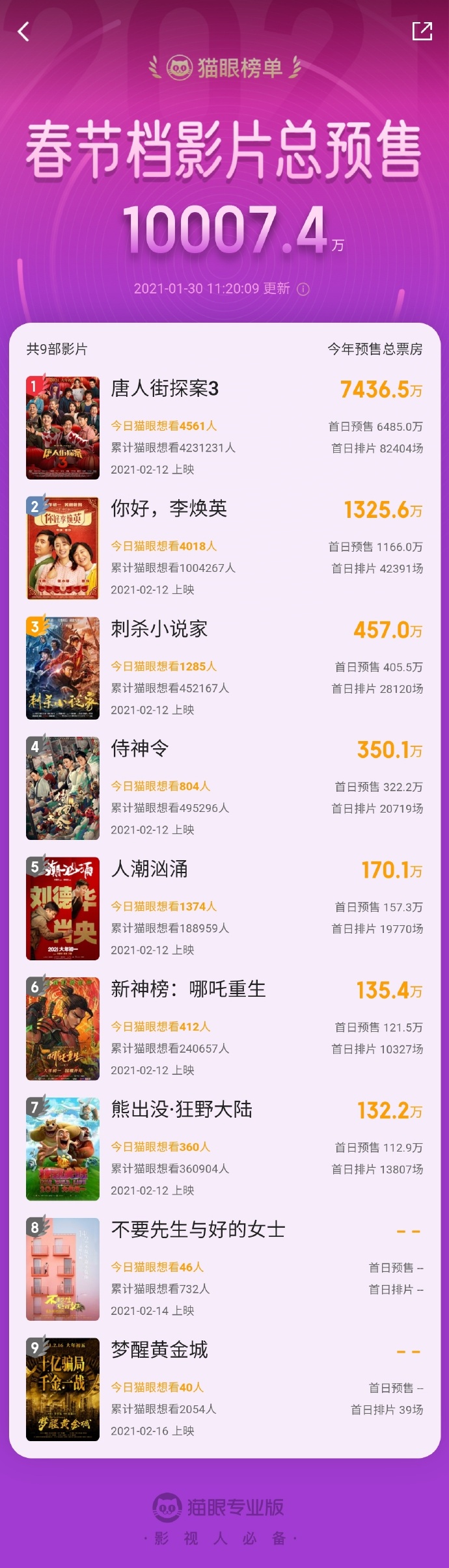This screenshot has height=1568, width=449.
Task: Share this presale ranking page
Action: coord(422,31)
